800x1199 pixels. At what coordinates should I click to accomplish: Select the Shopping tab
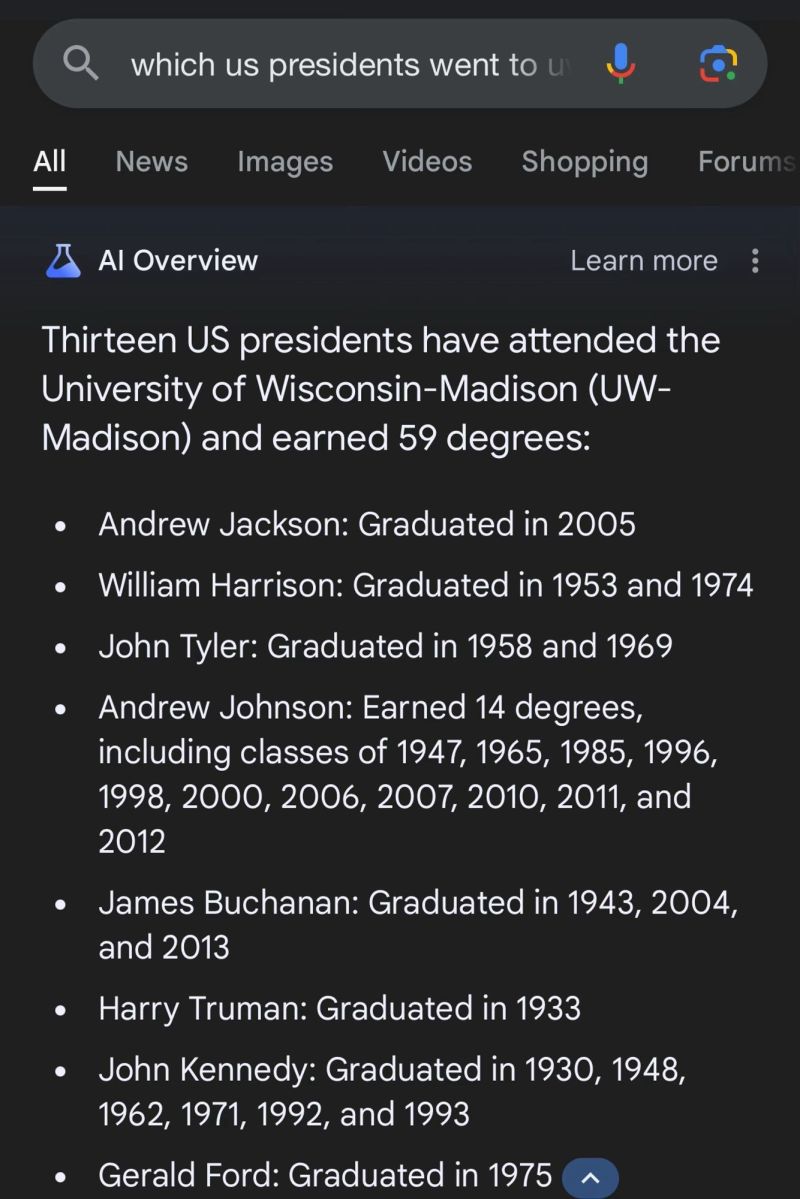[x=584, y=161]
